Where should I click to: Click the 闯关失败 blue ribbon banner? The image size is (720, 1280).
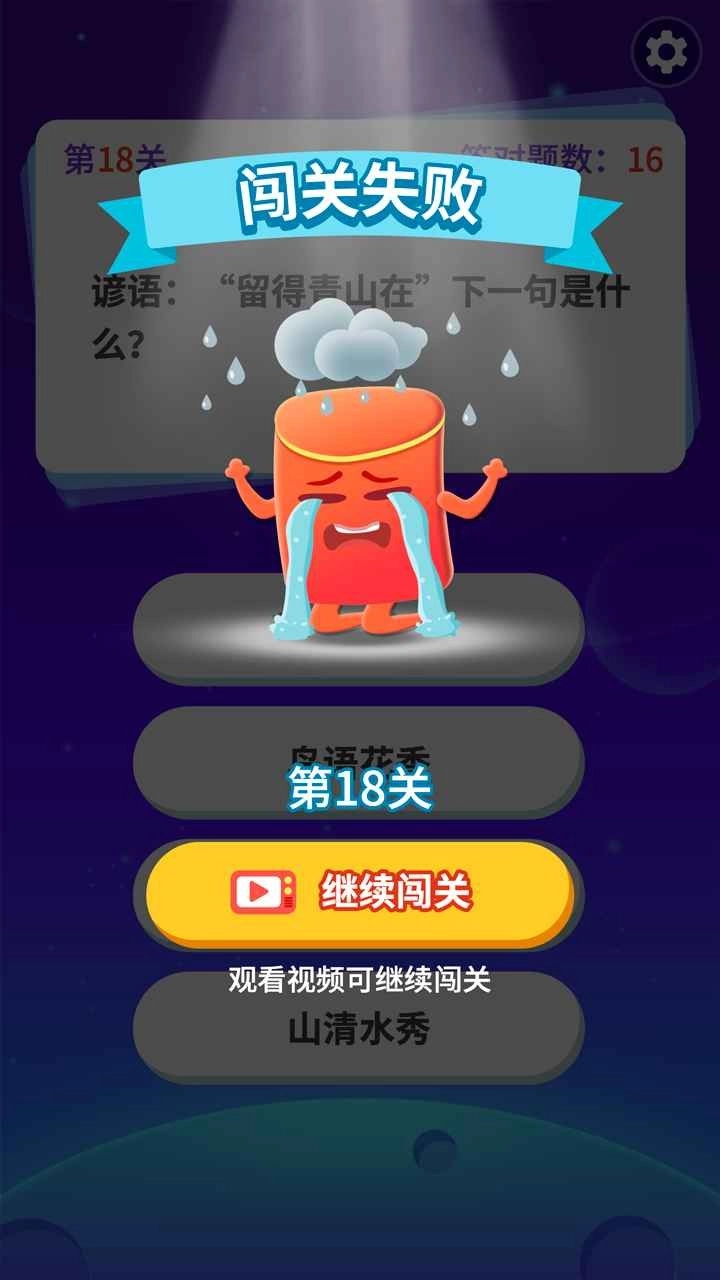tap(360, 197)
